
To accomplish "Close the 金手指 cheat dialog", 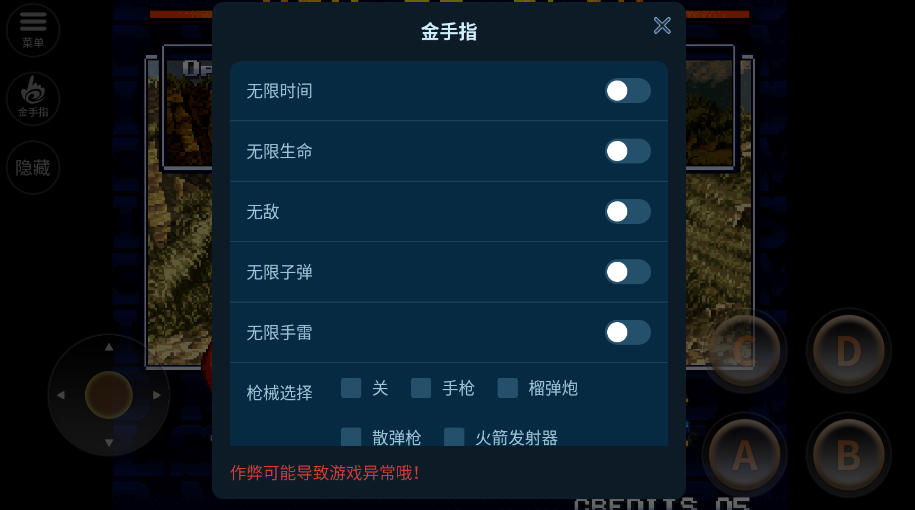I will (662, 26).
